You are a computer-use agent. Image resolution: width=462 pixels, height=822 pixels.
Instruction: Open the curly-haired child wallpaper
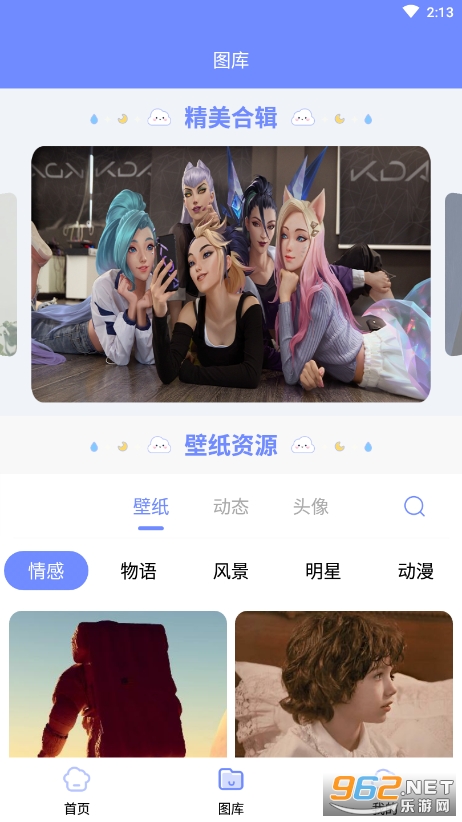(343, 684)
